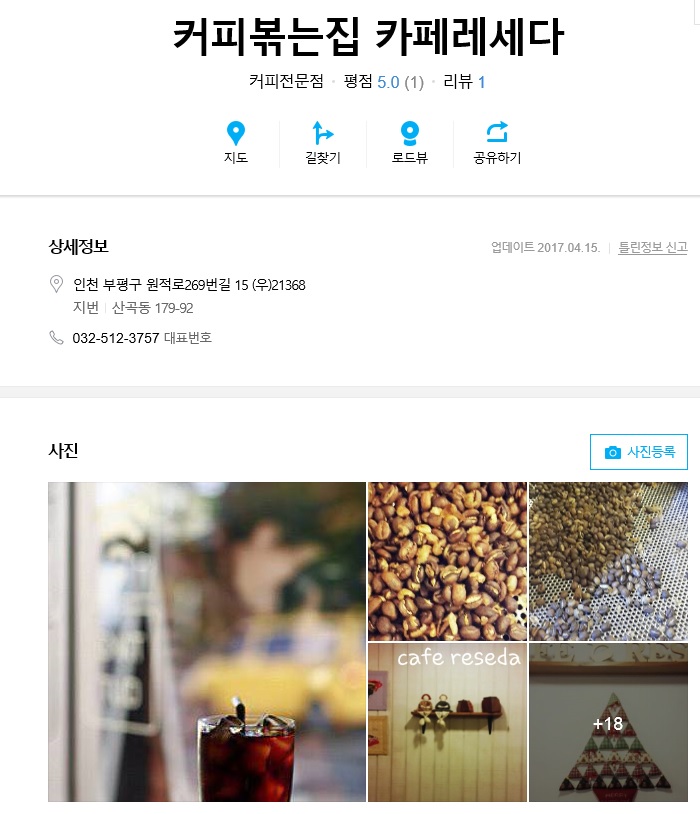This screenshot has width=700, height=814.
Task: Open the roasted coffee beans photo
Action: click(447, 561)
